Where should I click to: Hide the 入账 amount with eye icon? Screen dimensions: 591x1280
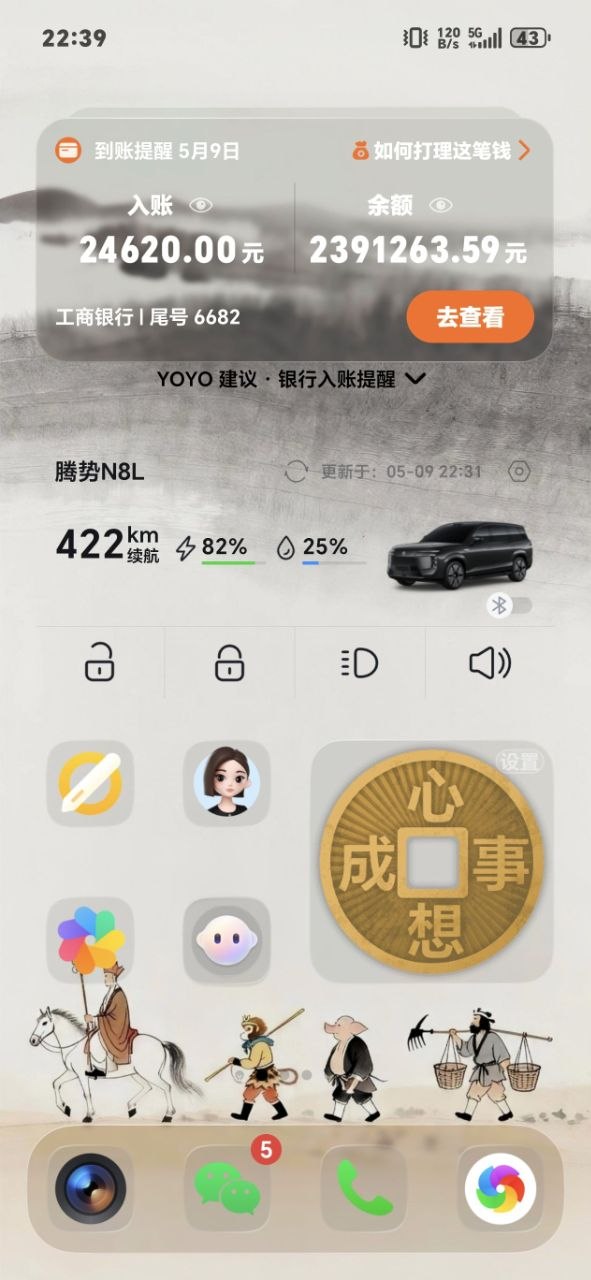pos(201,205)
